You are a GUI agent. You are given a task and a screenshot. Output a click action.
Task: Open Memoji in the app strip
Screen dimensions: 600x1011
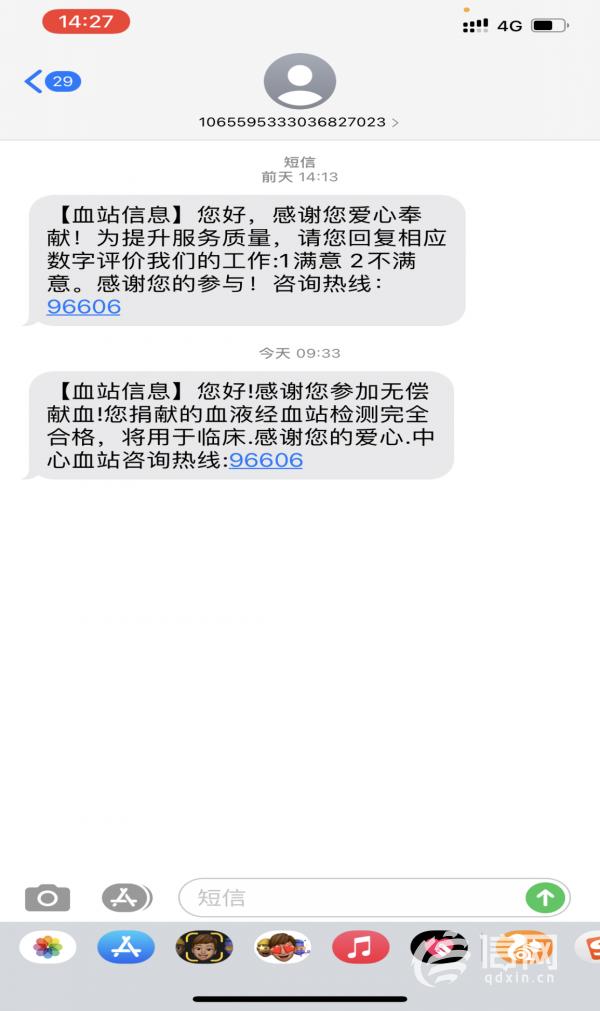[204, 946]
